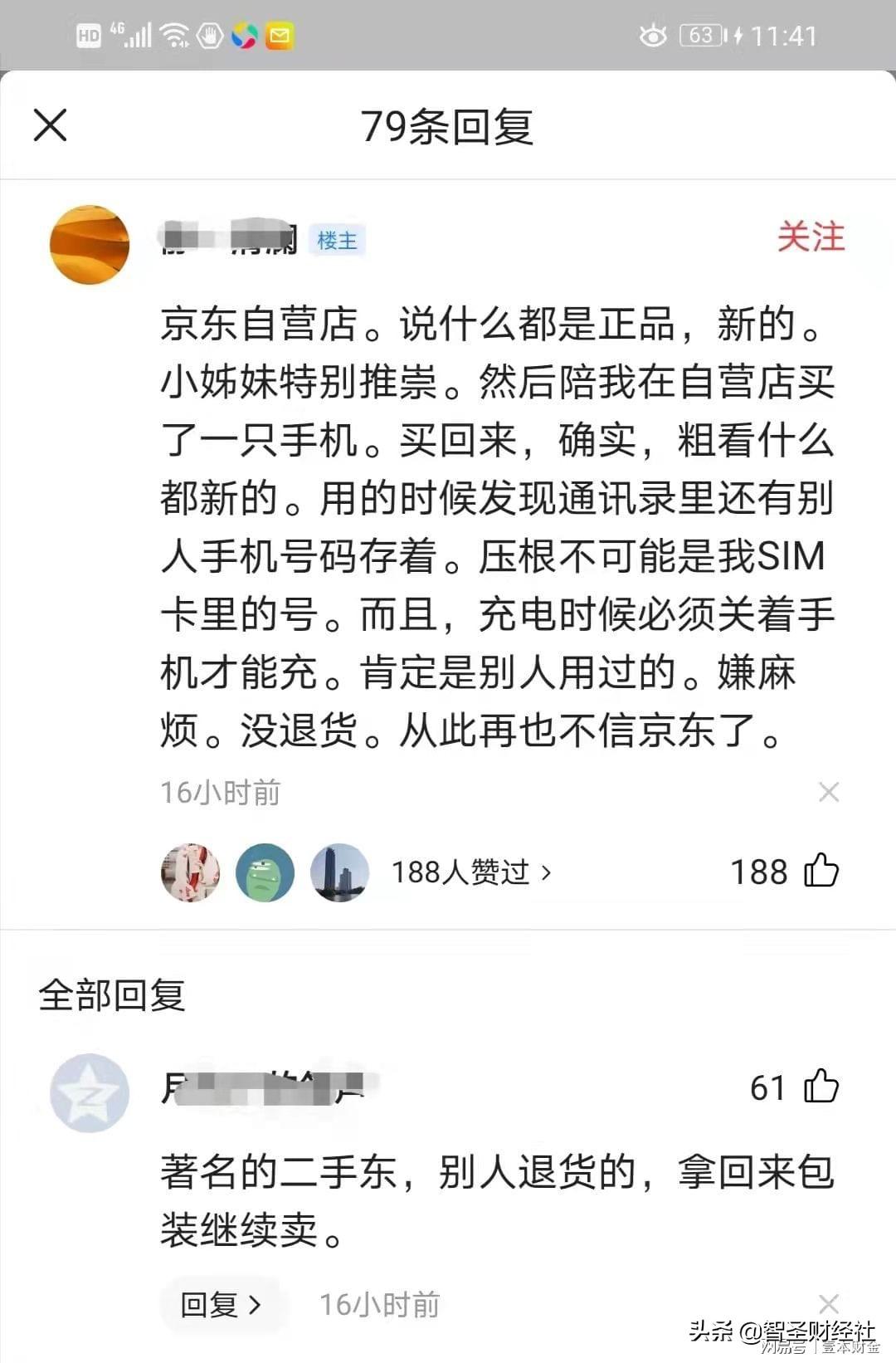Dismiss the original comment with its small X
This screenshot has height=1363, width=896.
point(829,792)
